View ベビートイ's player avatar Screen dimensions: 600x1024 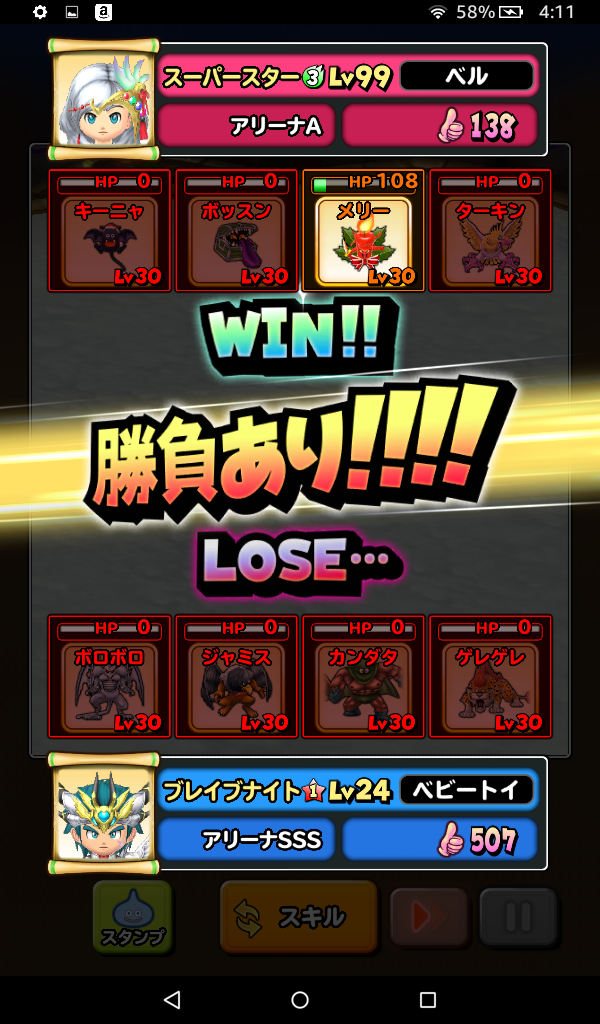[105, 813]
